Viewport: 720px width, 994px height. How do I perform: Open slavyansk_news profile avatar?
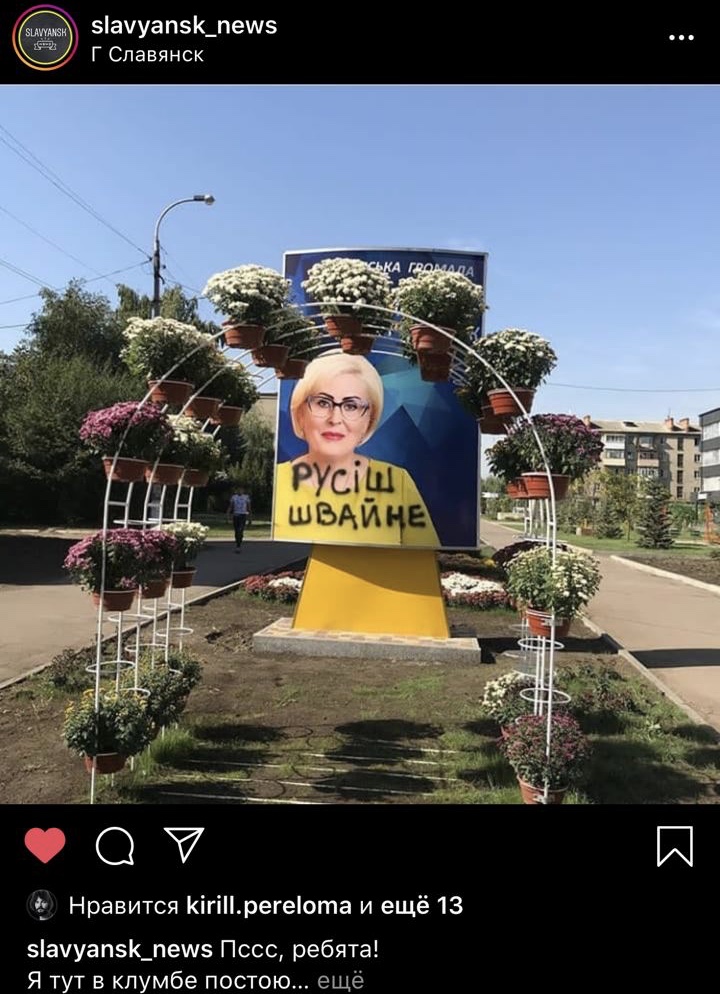pyautogui.click(x=45, y=37)
